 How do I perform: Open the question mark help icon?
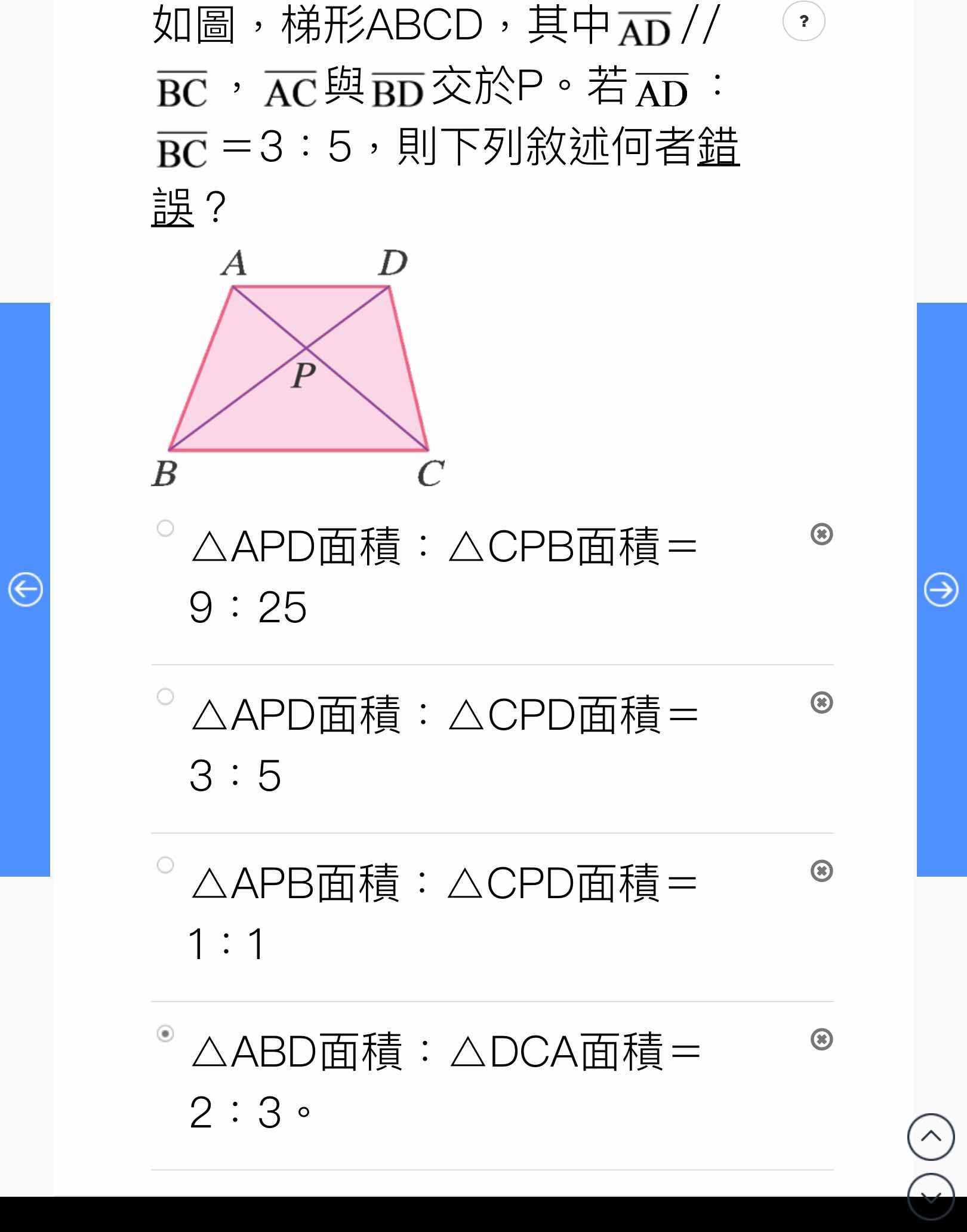click(803, 21)
